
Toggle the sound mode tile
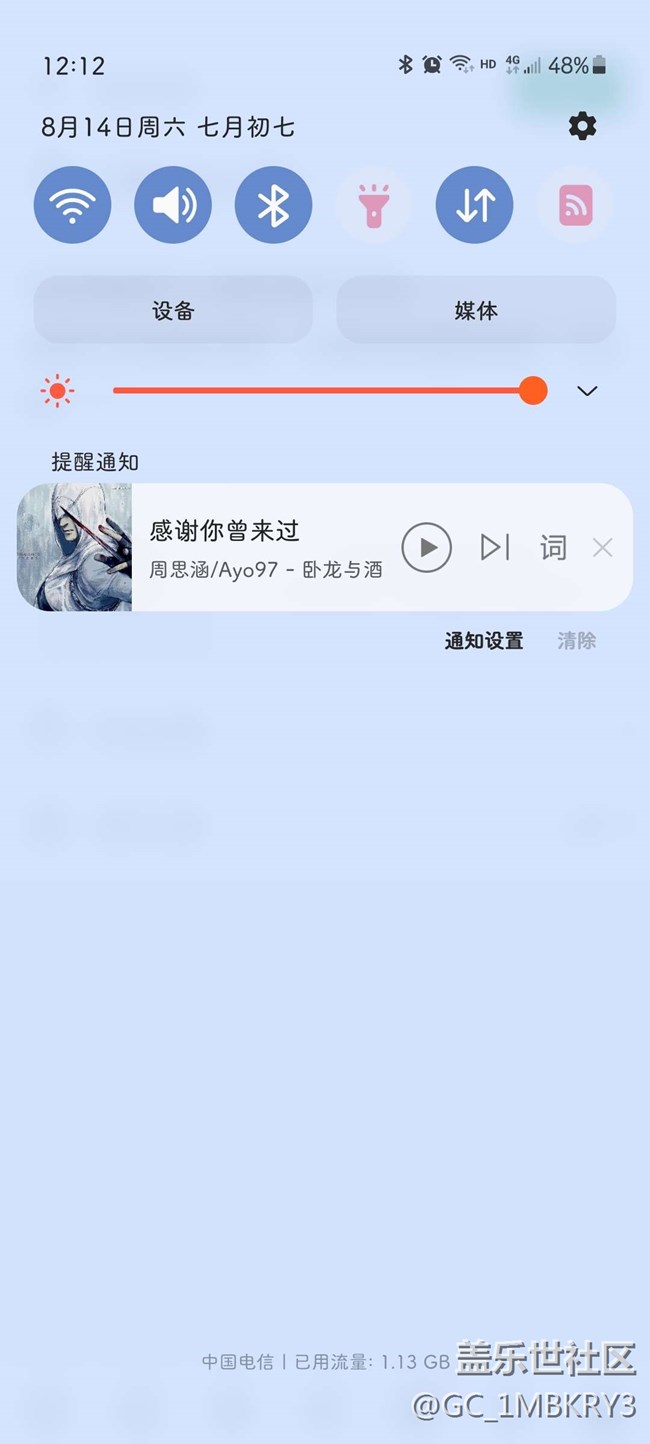(x=173, y=205)
